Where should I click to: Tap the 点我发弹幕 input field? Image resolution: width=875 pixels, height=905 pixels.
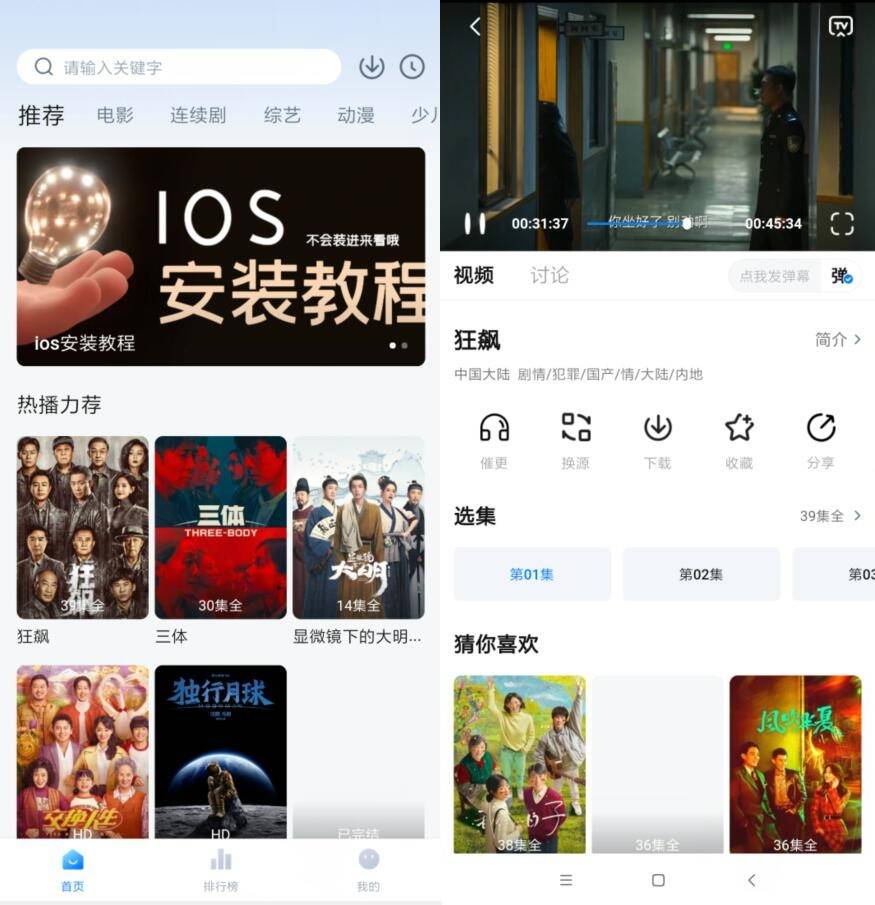774,276
